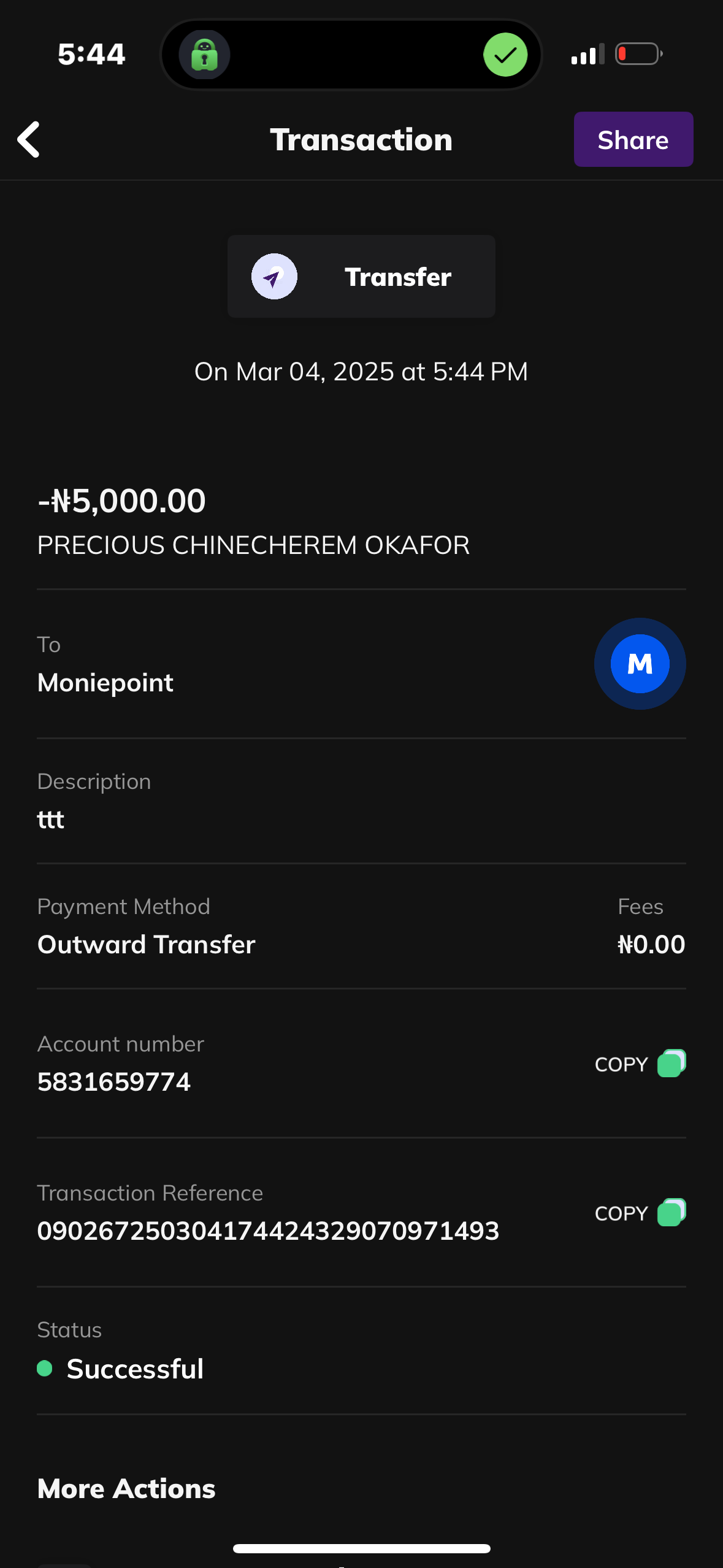Go back from the Transaction screen
Image resolution: width=723 pixels, height=1568 pixels.
[x=29, y=139]
